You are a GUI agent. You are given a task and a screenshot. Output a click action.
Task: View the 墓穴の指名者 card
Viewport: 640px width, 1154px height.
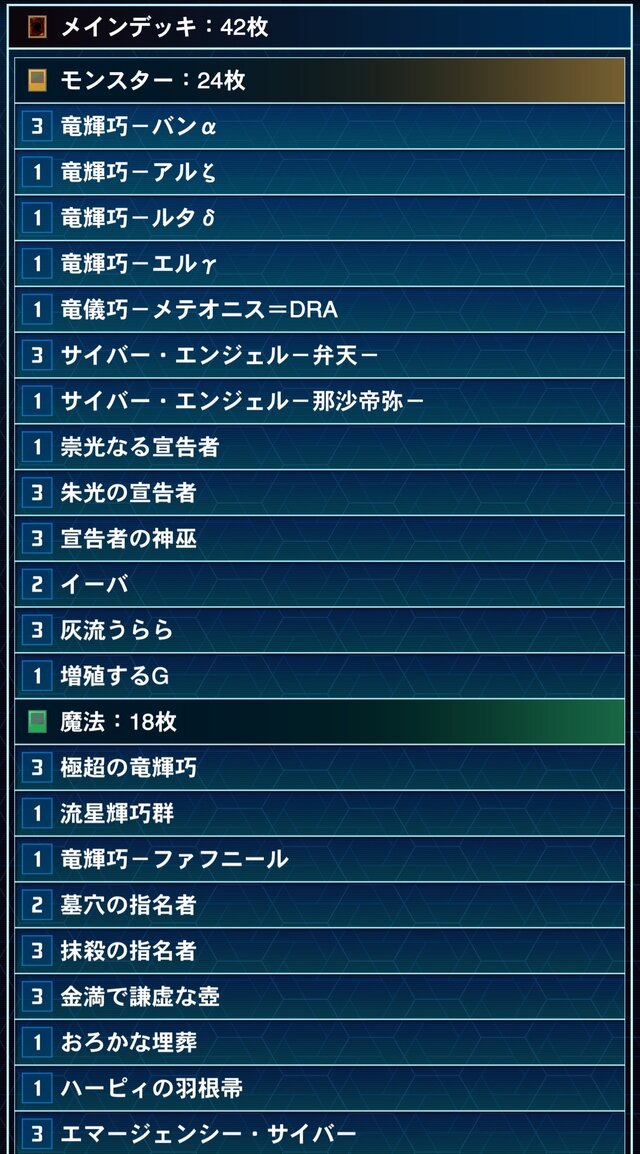(319, 905)
